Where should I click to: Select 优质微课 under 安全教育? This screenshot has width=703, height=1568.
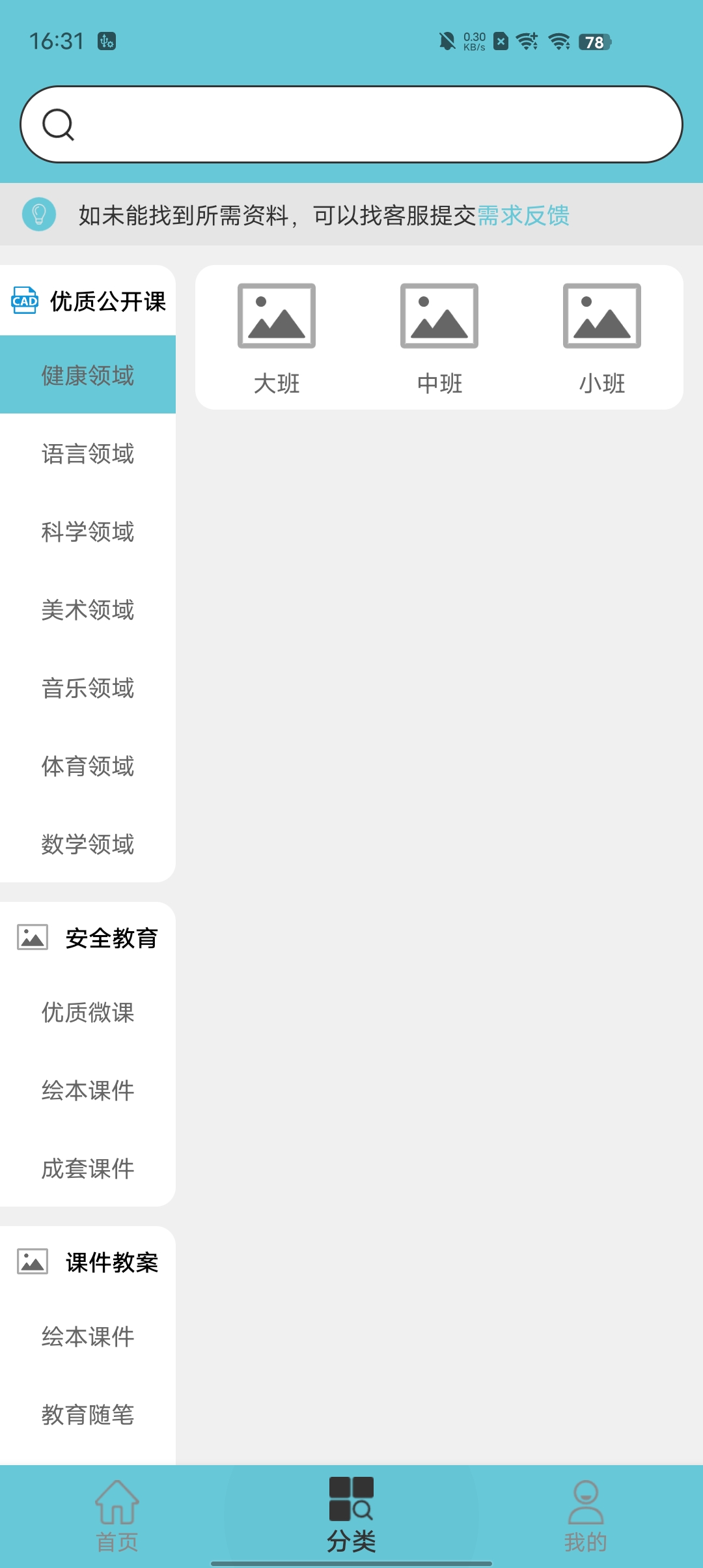[x=88, y=1013]
